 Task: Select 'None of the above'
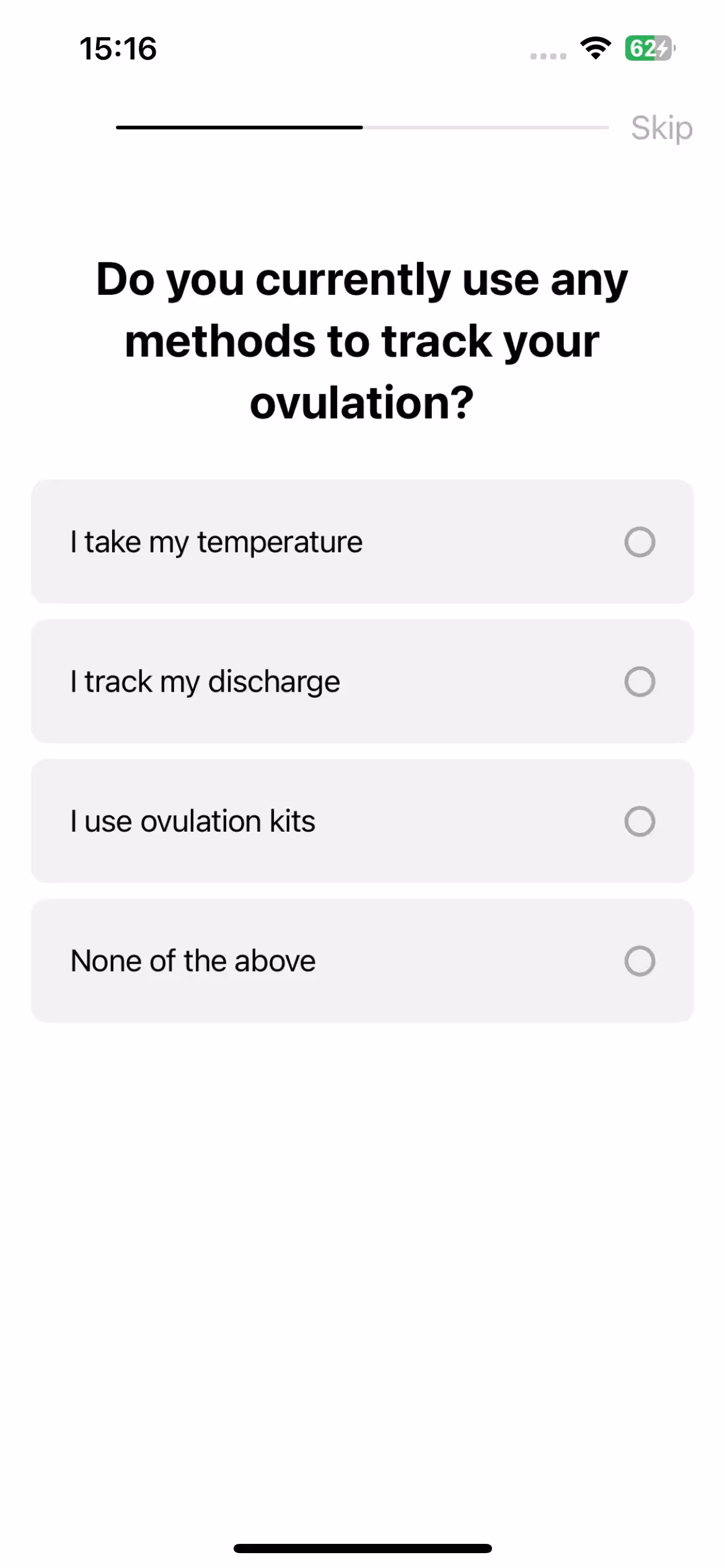coord(362,960)
